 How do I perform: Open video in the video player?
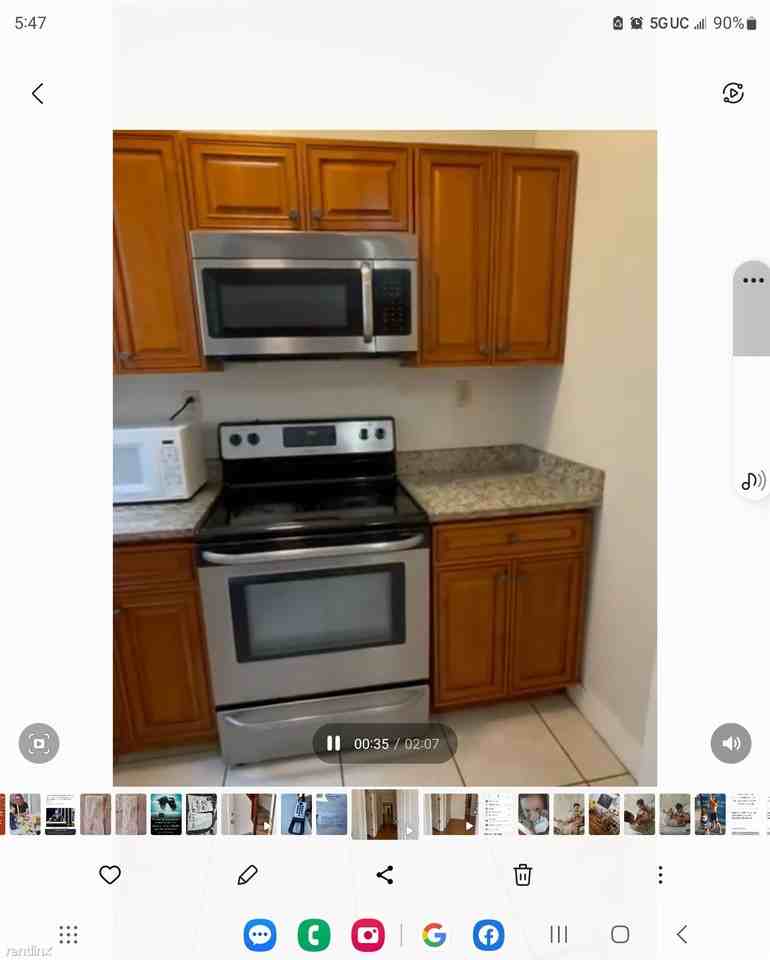732,93
